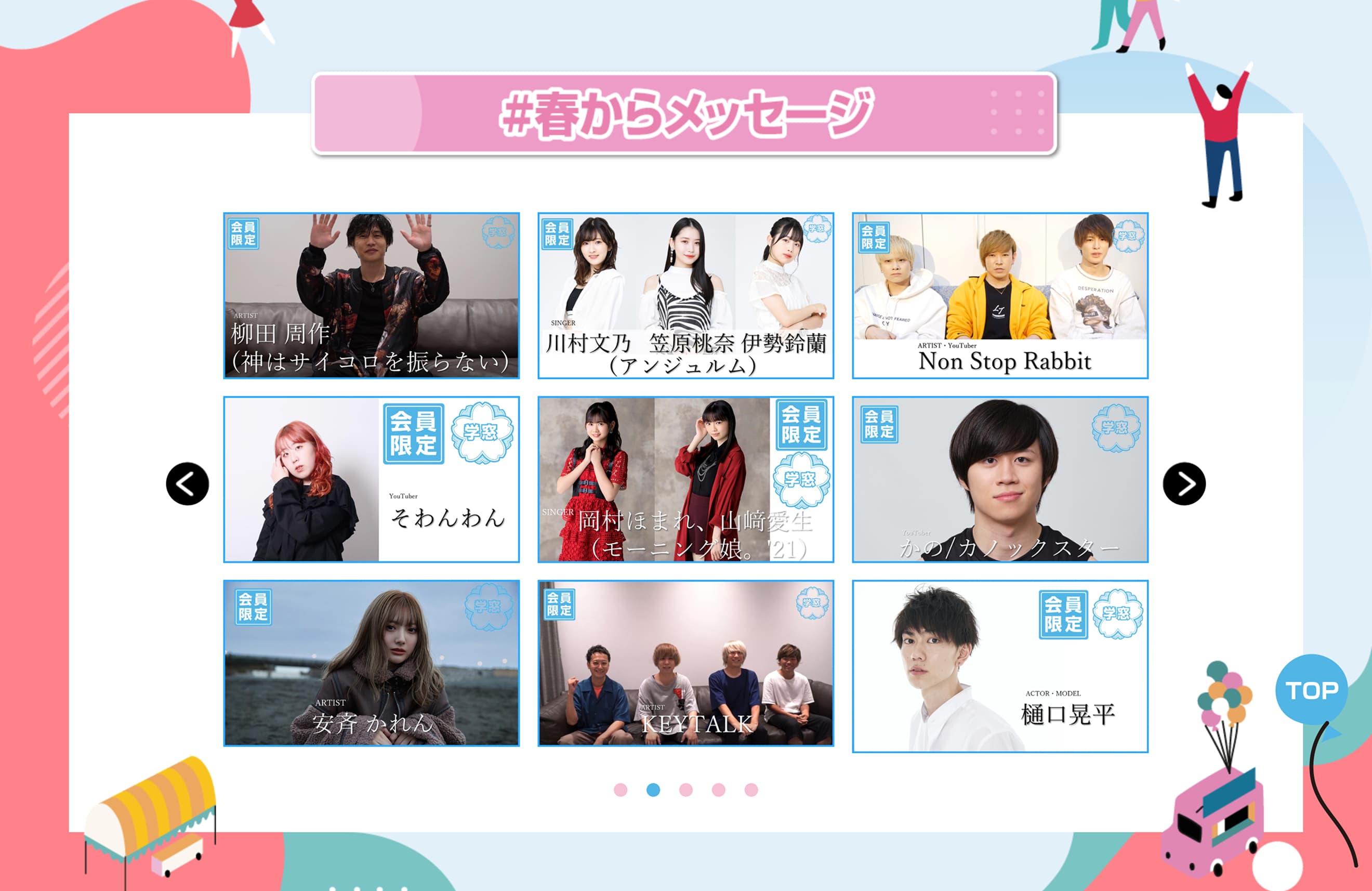Viewport: 1372px width, 891px height.
Task: Jump to the third carousel page dot
Action: click(x=685, y=790)
